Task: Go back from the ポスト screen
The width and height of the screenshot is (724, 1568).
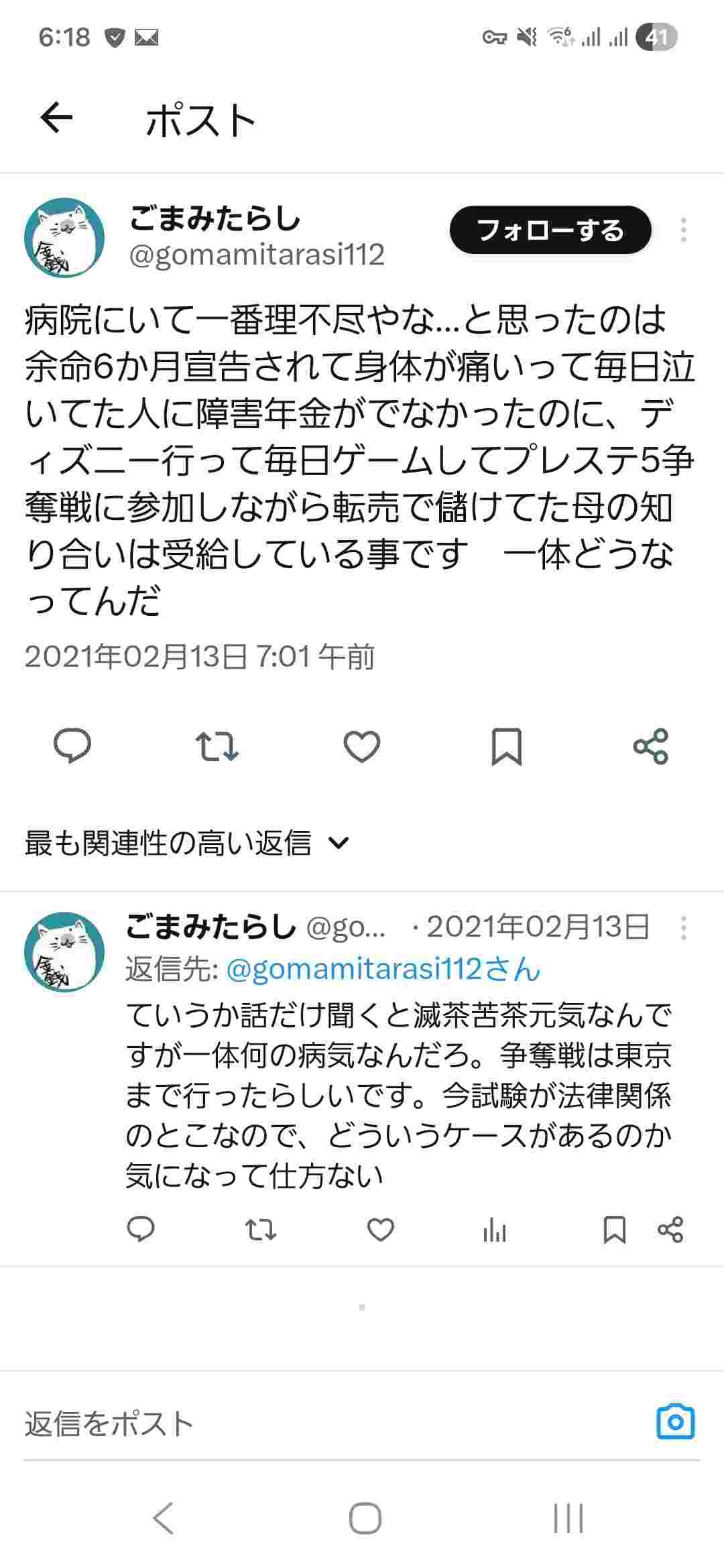Action: (56, 119)
